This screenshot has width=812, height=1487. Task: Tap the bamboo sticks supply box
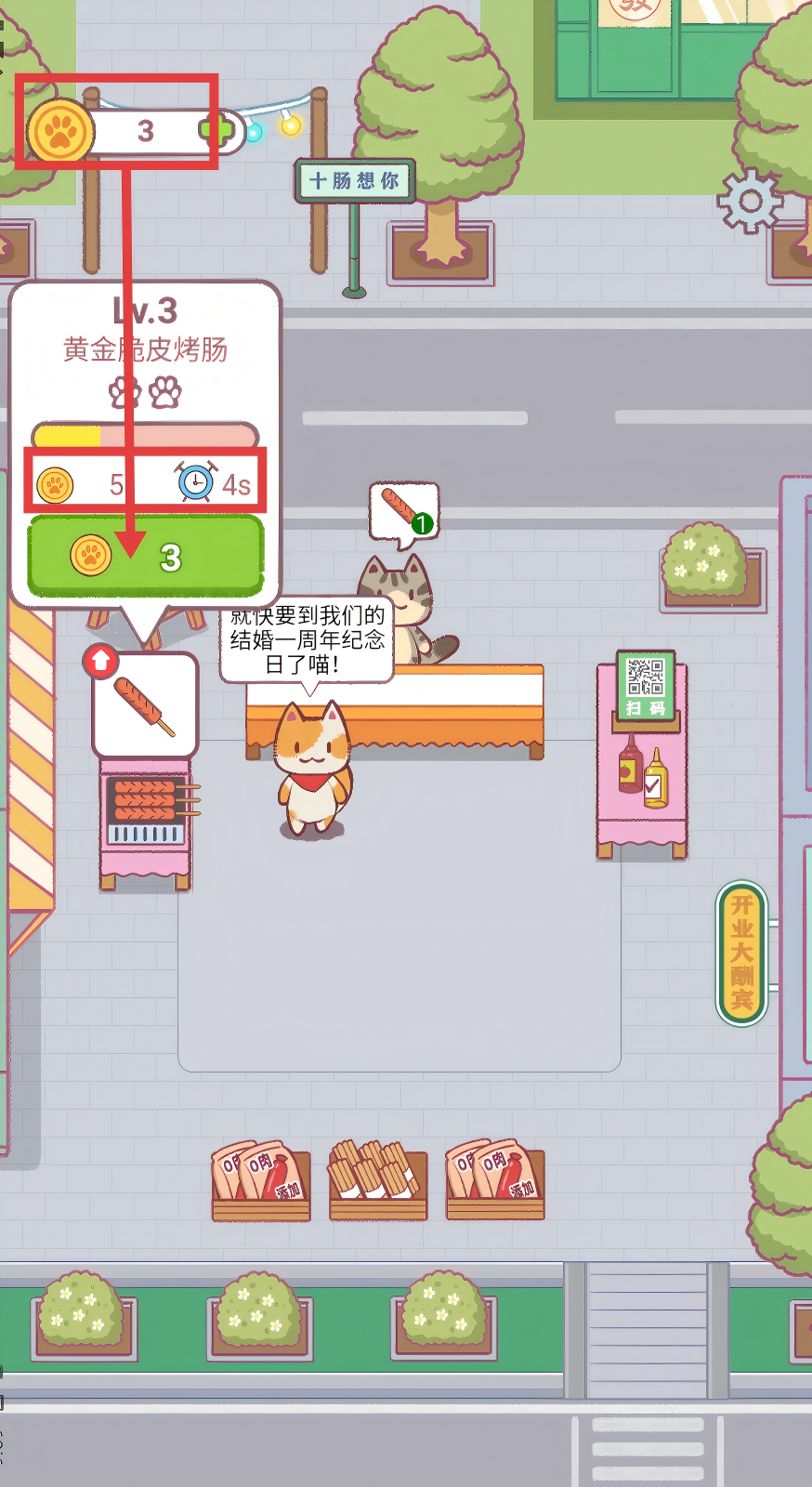378,1180
